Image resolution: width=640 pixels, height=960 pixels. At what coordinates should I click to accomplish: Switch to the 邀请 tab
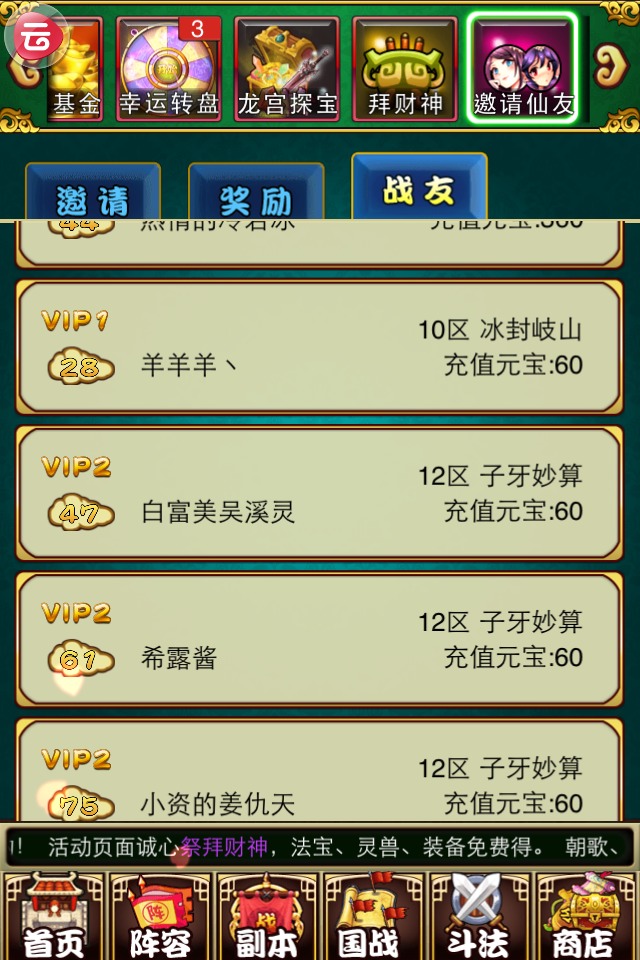(x=93, y=194)
